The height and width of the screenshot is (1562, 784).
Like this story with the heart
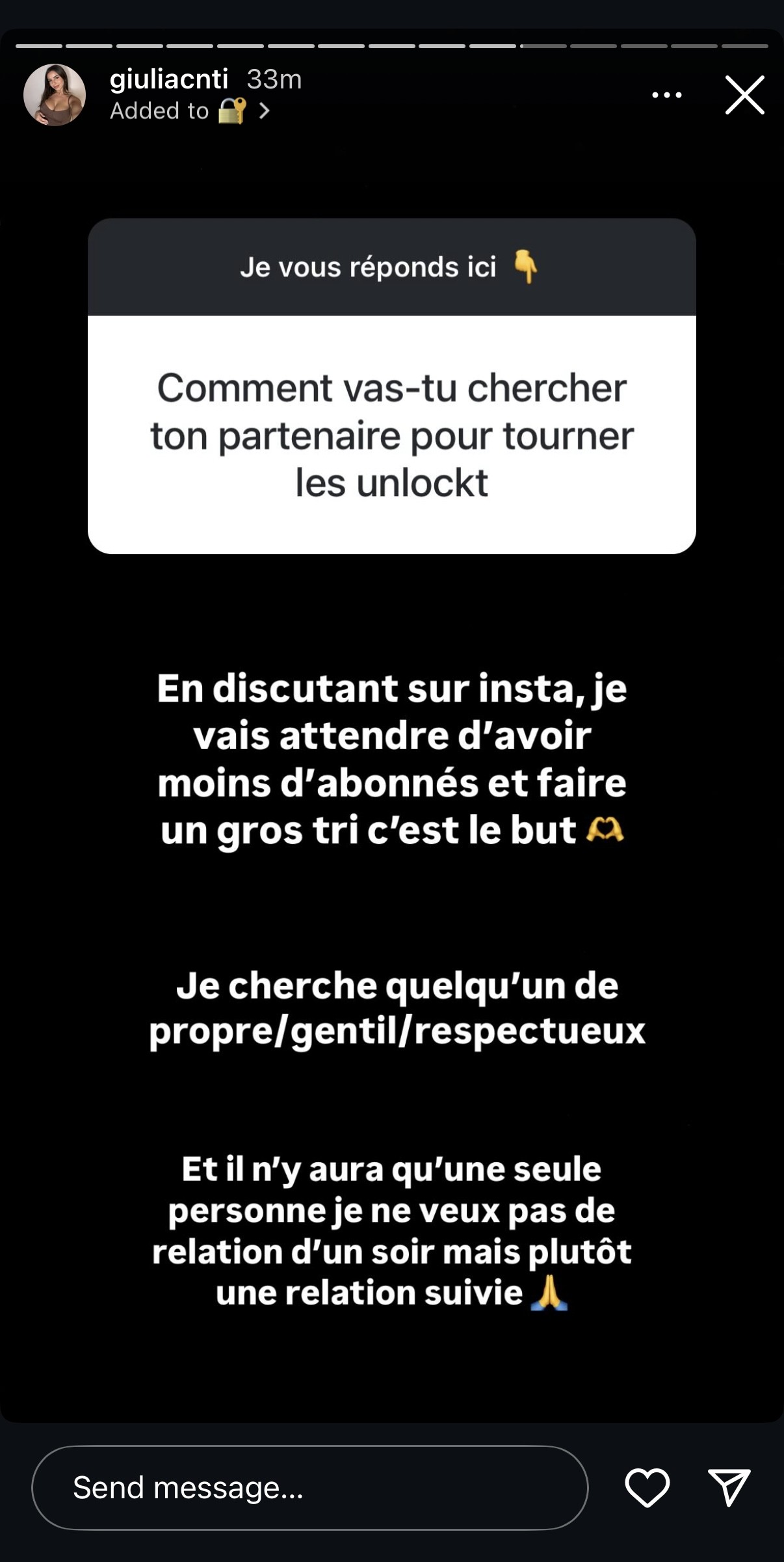pyautogui.click(x=647, y=1487)
